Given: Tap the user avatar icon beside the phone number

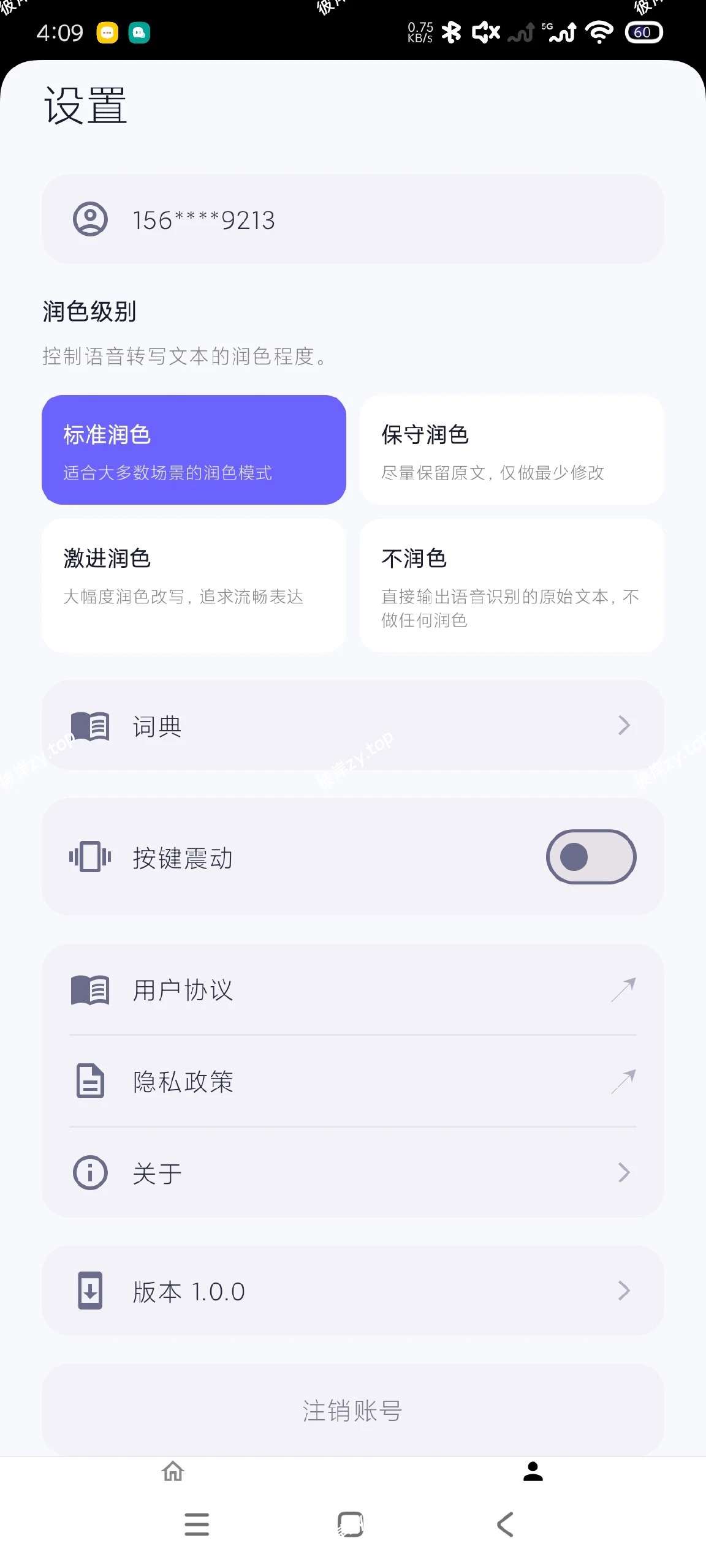Looking at the screenshot, I should (x=89, y=220).
